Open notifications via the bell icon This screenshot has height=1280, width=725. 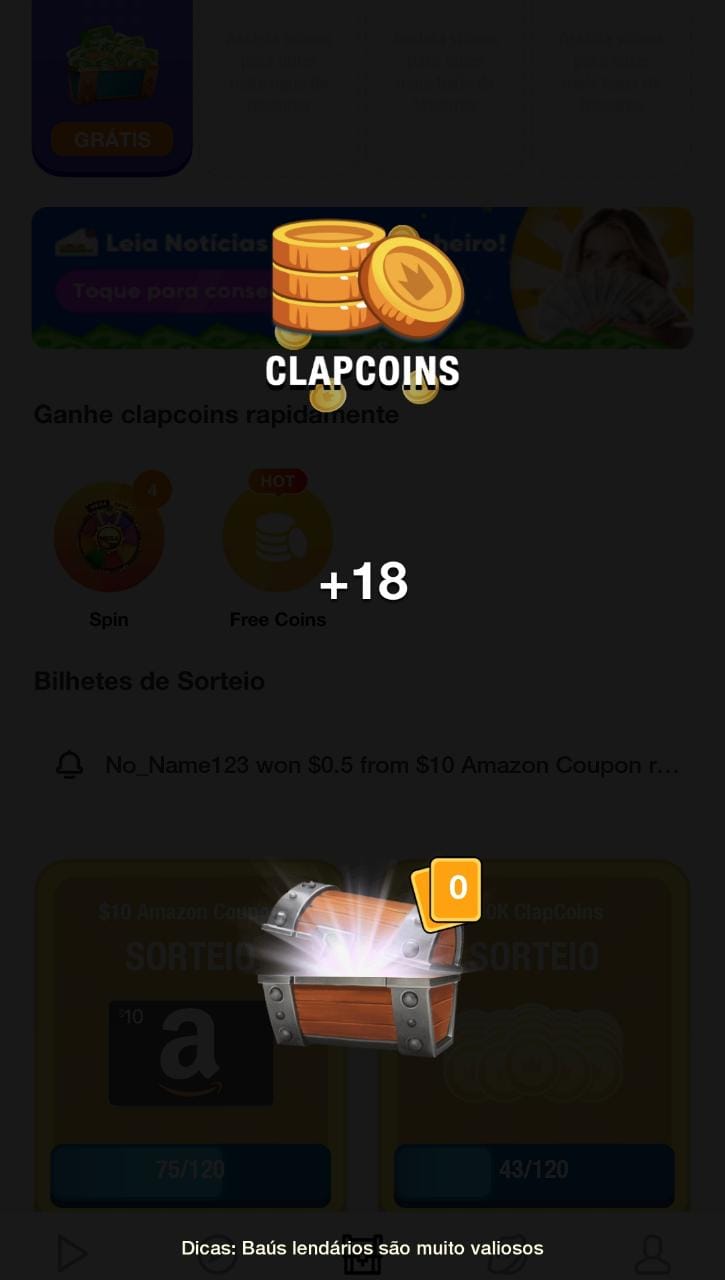click(69, 764)
